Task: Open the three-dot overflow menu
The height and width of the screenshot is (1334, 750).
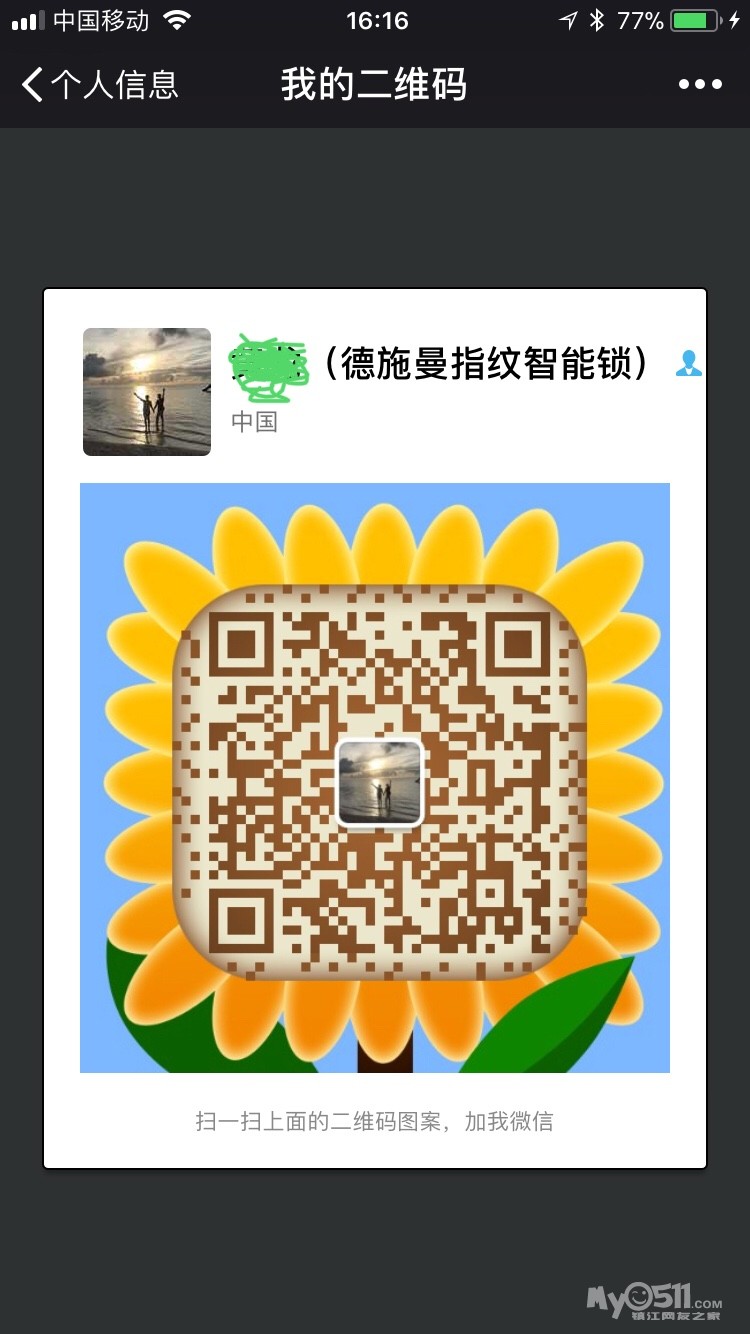Action: click(700, 85)
